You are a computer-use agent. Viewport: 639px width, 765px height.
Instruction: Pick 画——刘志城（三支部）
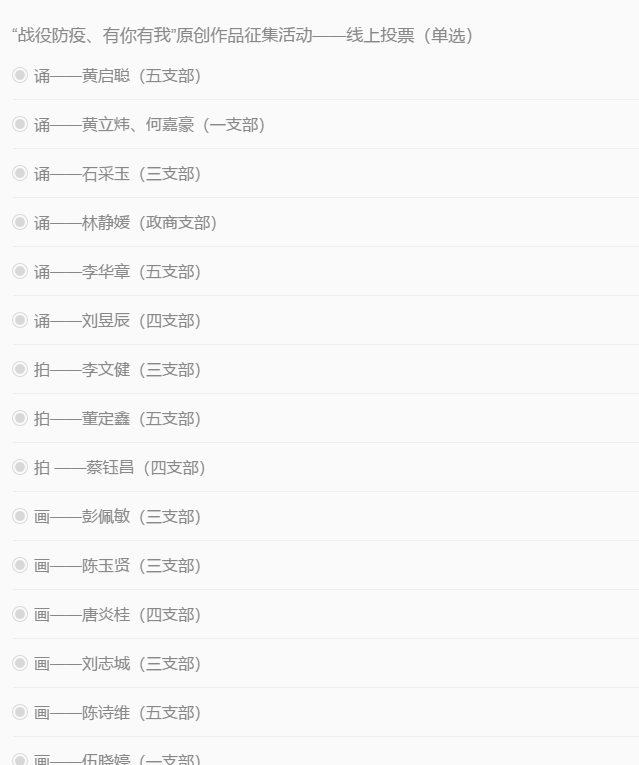pos(20,663)
